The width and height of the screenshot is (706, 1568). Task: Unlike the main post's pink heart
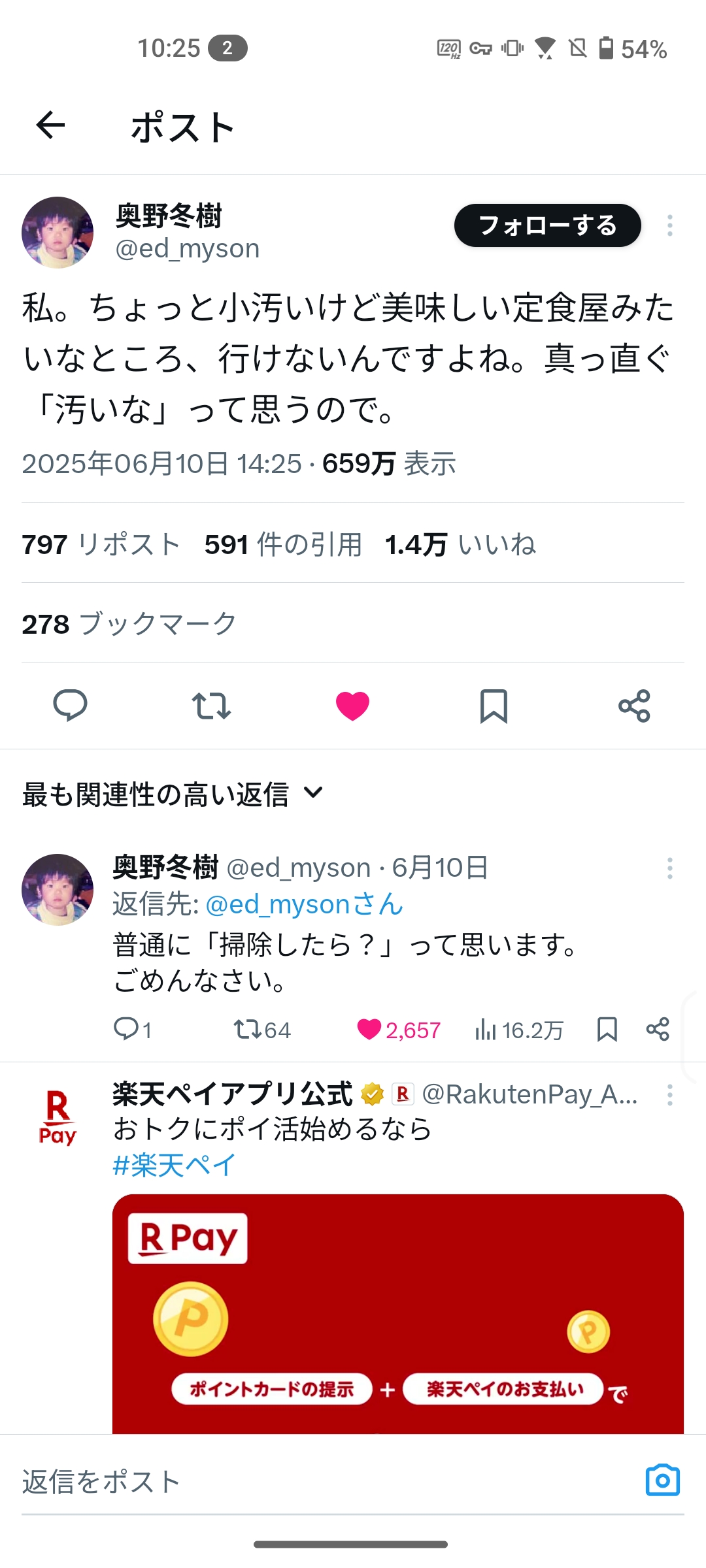pyautogui.click(x=352, y=706)
